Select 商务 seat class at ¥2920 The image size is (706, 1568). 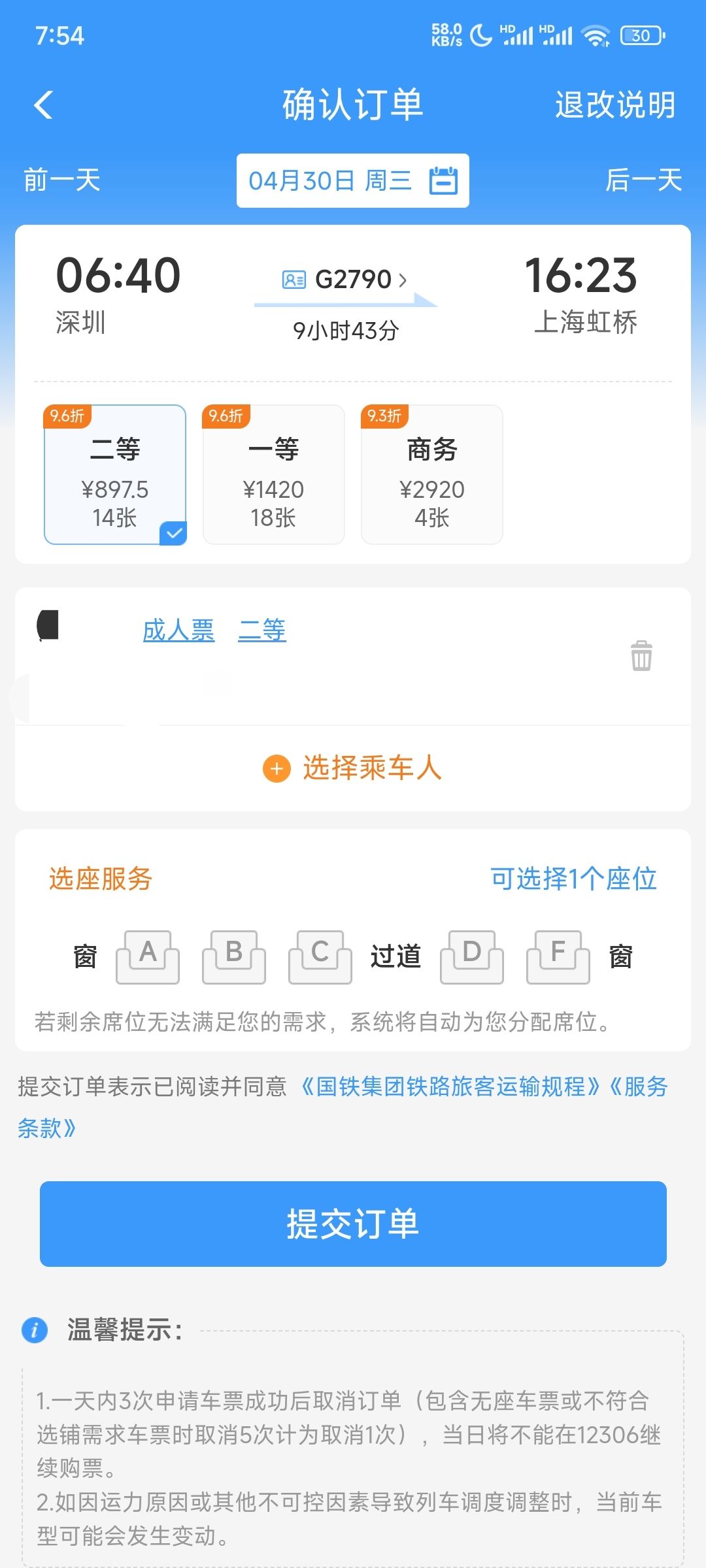coord(432,474)
